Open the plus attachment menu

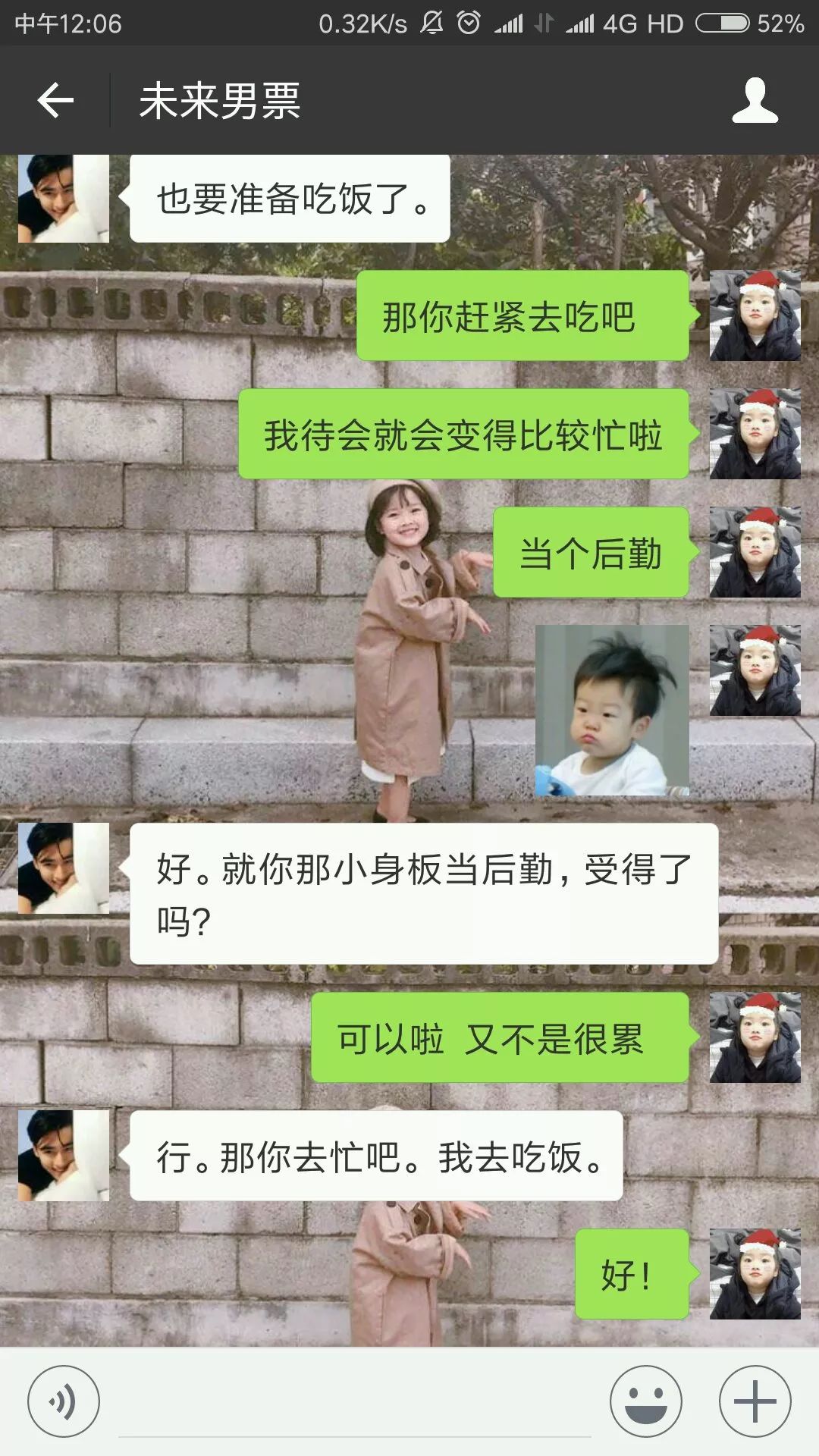pos(755,1401)
